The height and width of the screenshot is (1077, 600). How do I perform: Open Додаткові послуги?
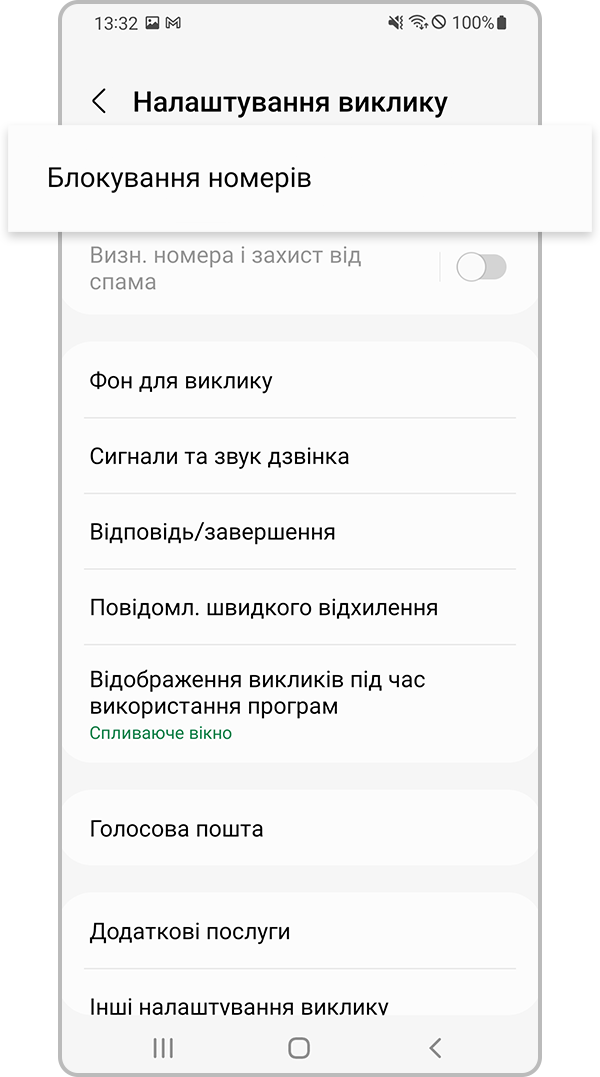point(300,932)
